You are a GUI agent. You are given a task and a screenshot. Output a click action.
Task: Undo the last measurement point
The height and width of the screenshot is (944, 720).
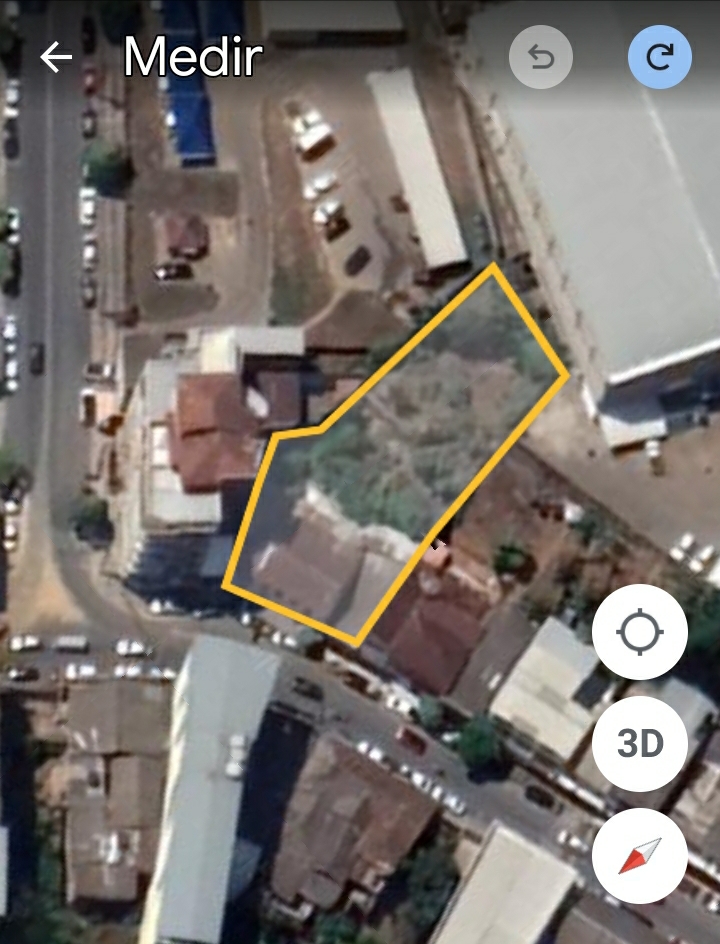tap(541, 57)
